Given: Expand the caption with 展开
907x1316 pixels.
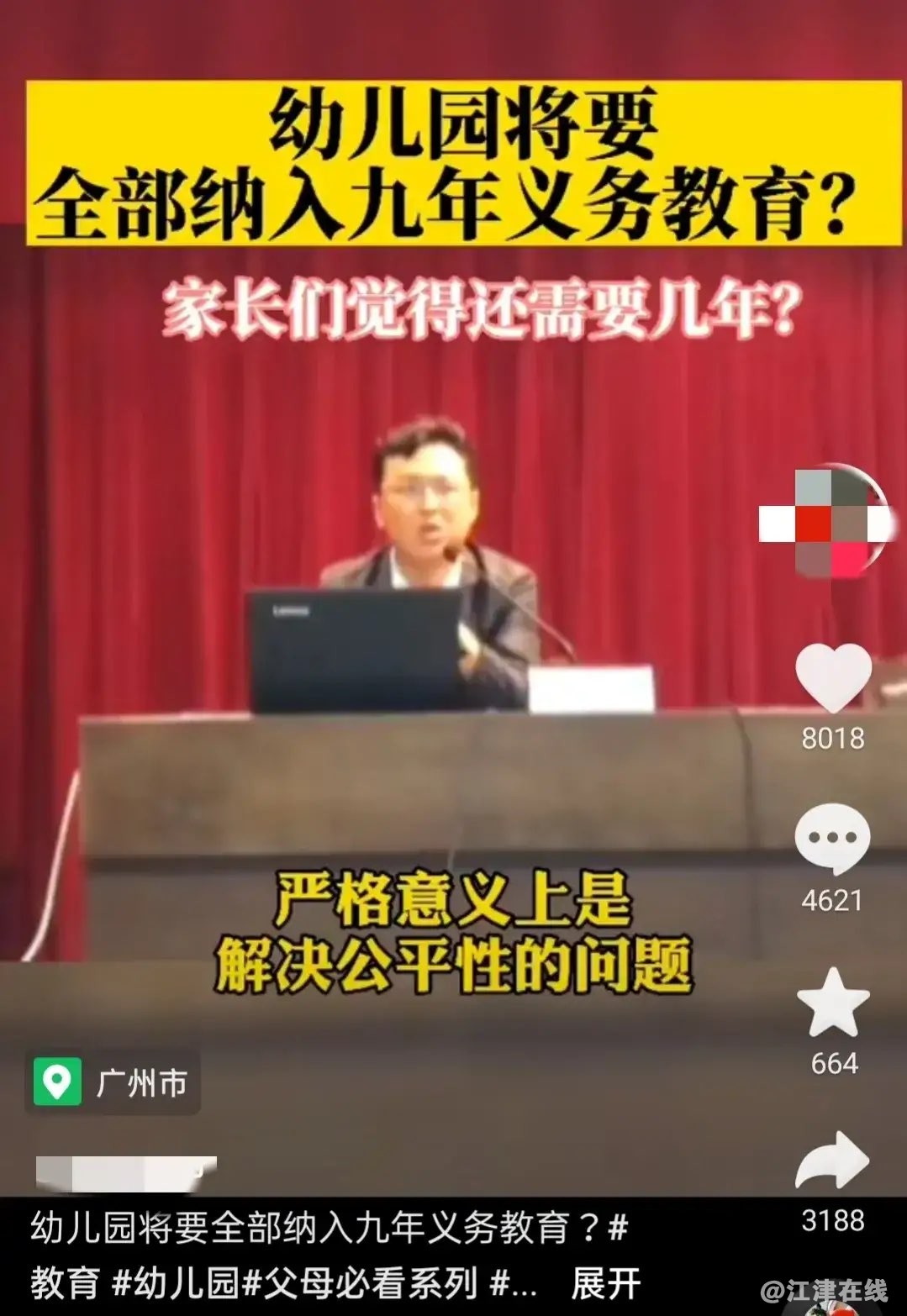Looking at the screenshot, I should (605, 1284).
